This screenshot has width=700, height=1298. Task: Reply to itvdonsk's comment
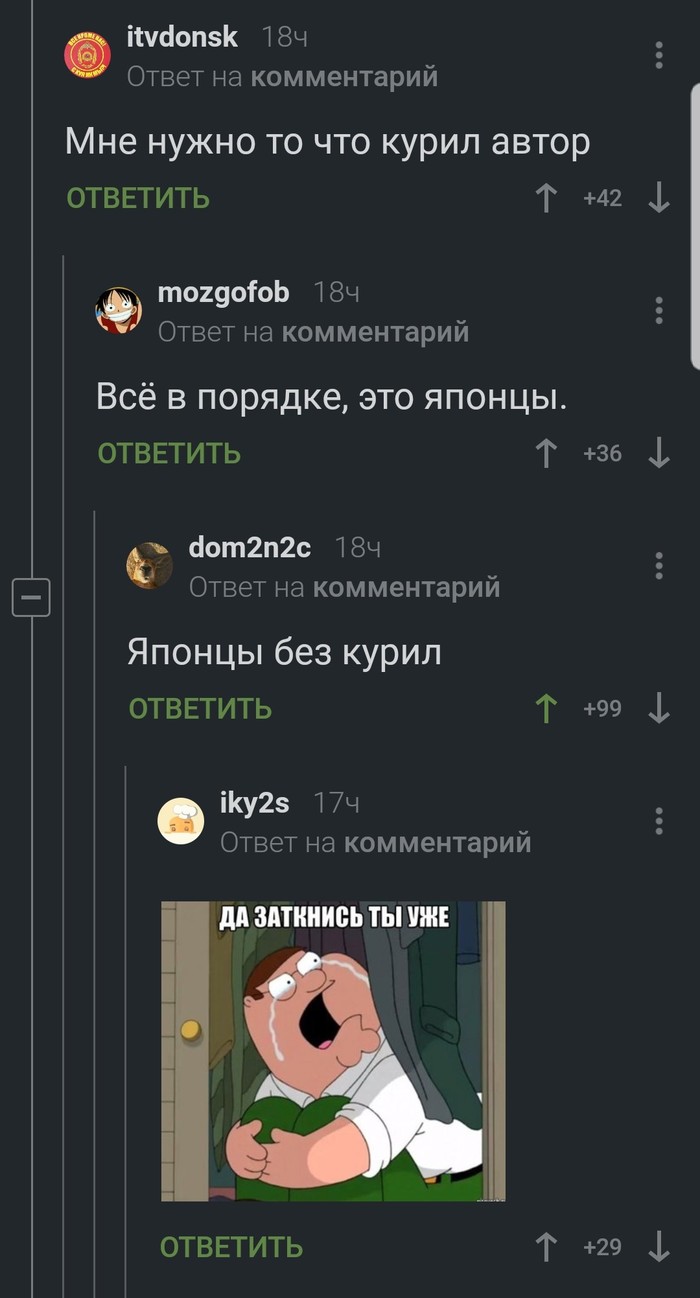point(138,198)
